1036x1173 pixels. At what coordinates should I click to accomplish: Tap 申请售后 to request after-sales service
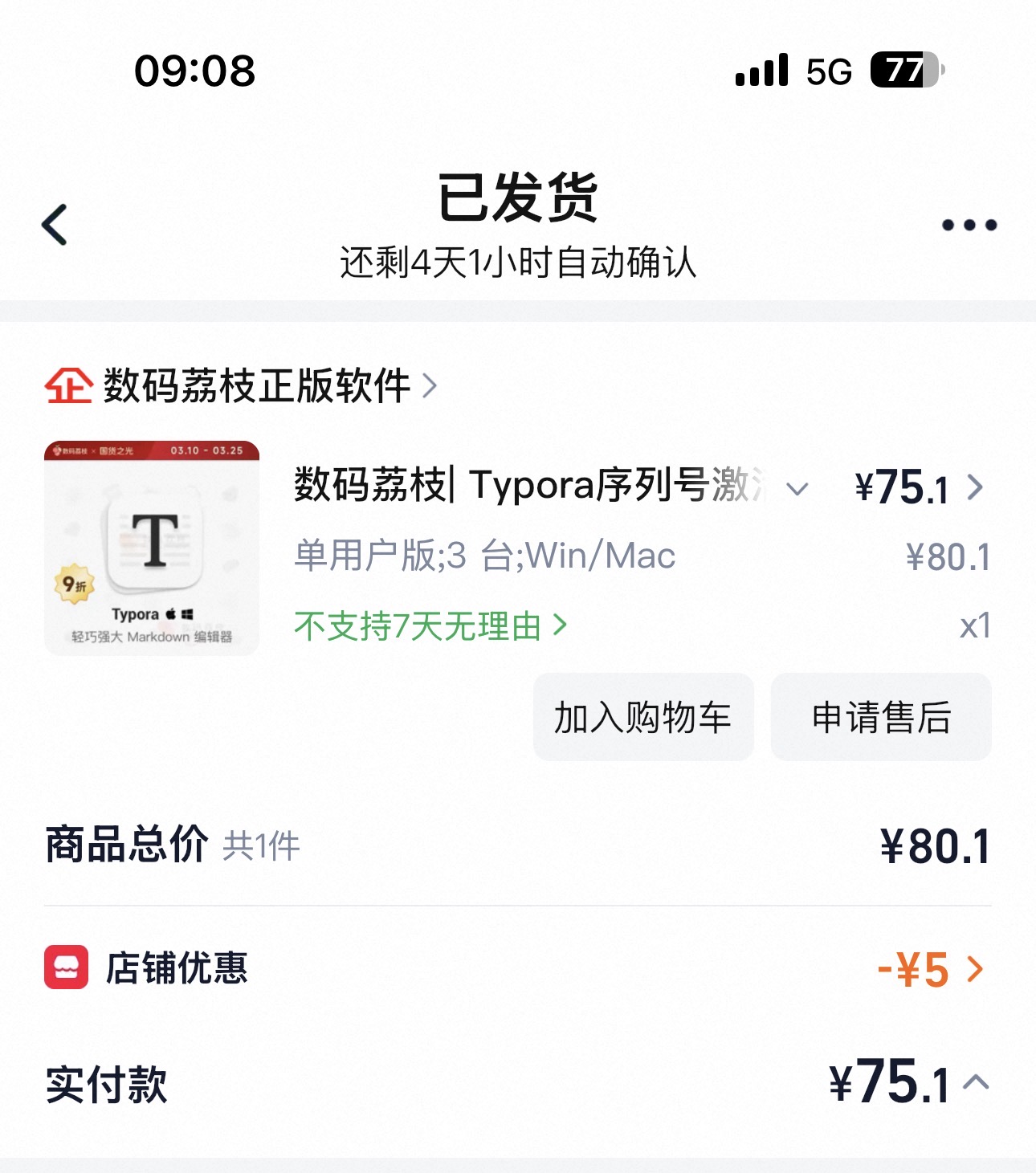(x=881, y=717)
